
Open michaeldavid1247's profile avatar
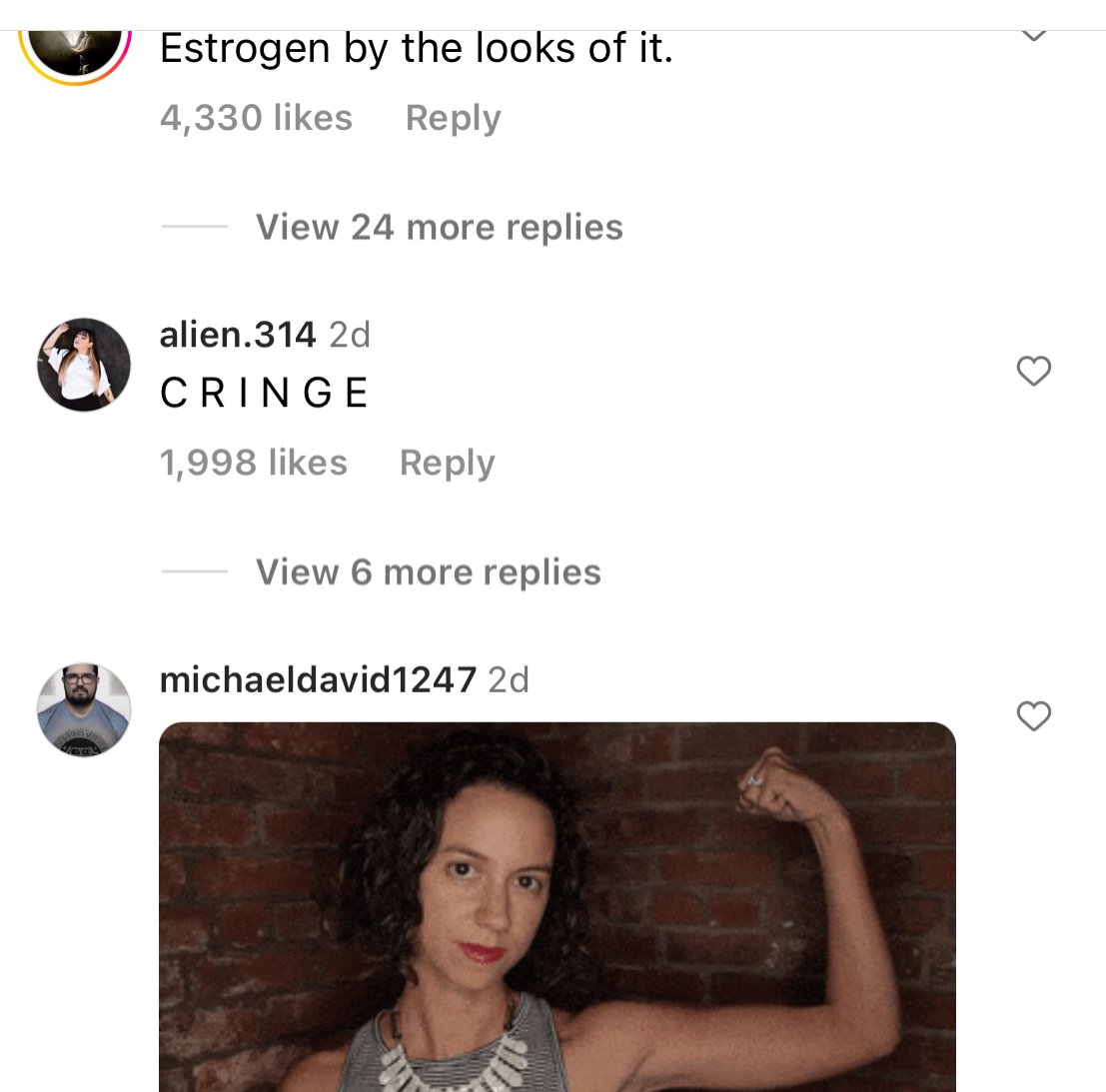[84, 709]
